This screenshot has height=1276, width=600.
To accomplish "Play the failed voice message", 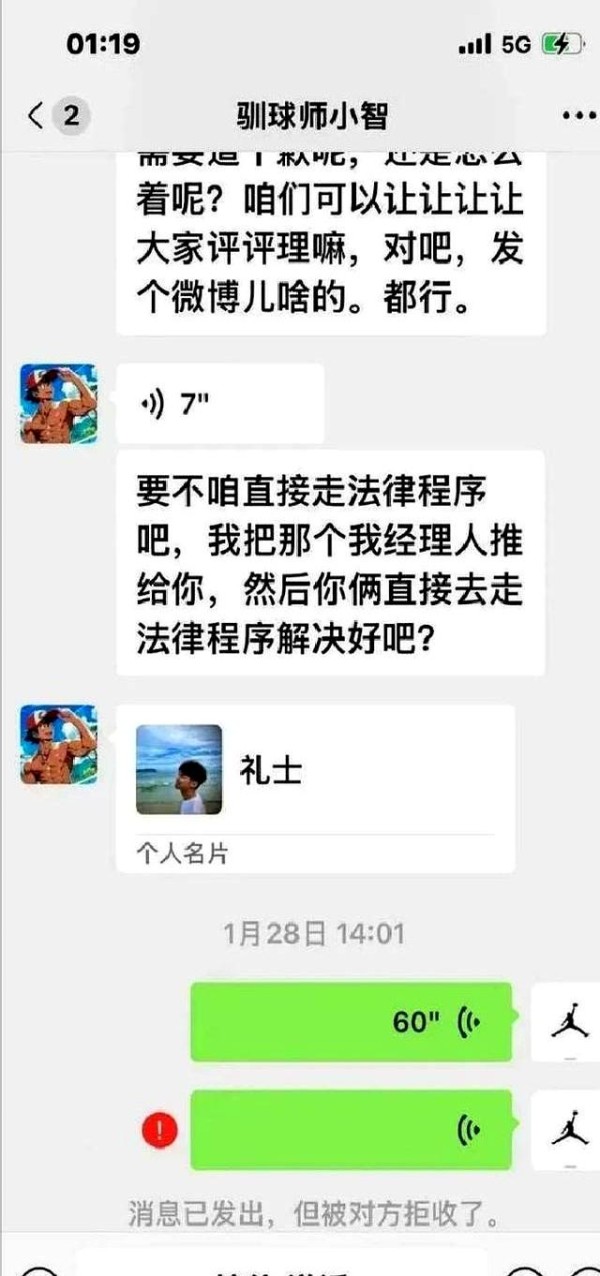I will click(x=352, y=1130).
